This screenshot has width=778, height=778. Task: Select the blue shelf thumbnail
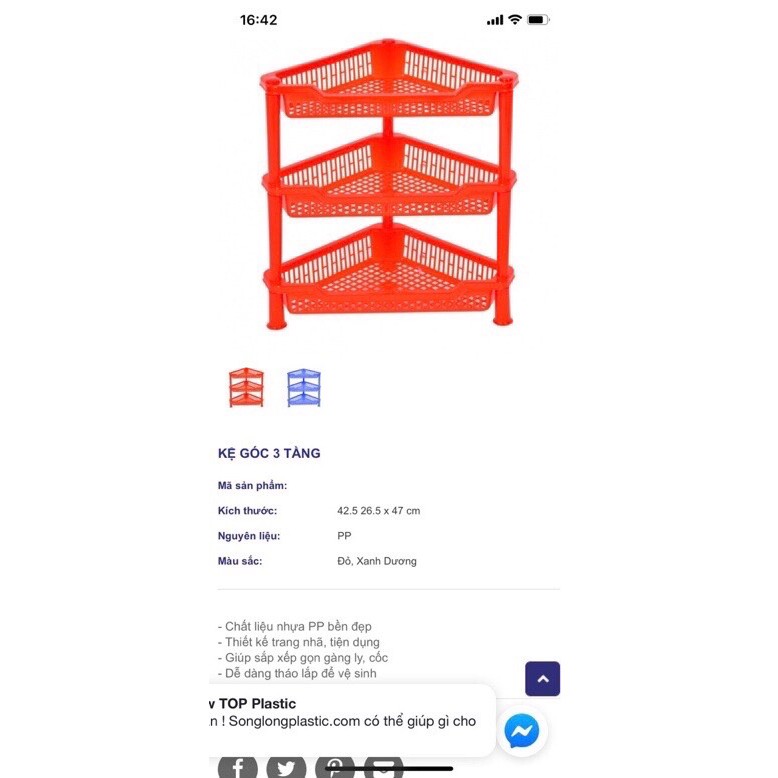click(x=304, y=387)
